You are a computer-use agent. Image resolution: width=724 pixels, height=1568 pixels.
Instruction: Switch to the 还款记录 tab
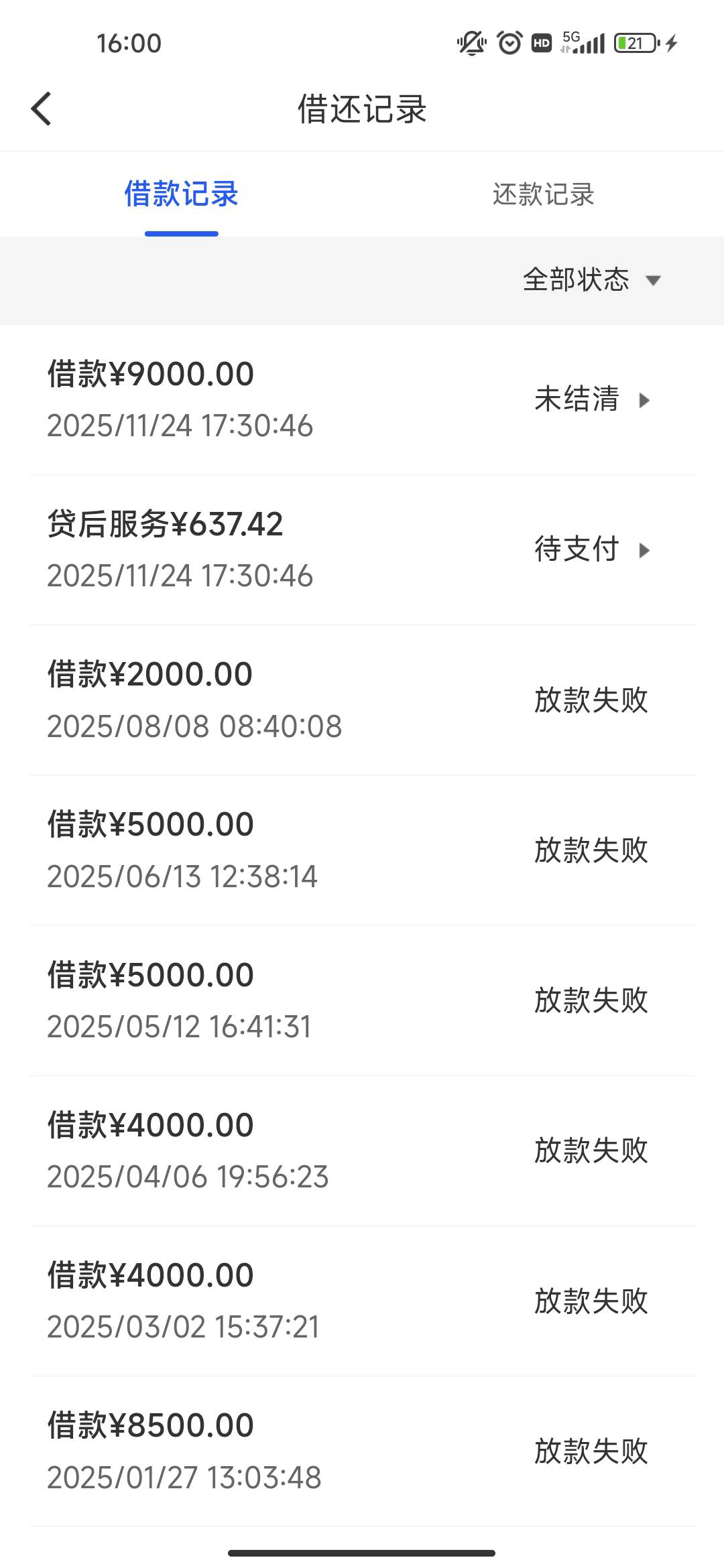[x=543, y=195]
